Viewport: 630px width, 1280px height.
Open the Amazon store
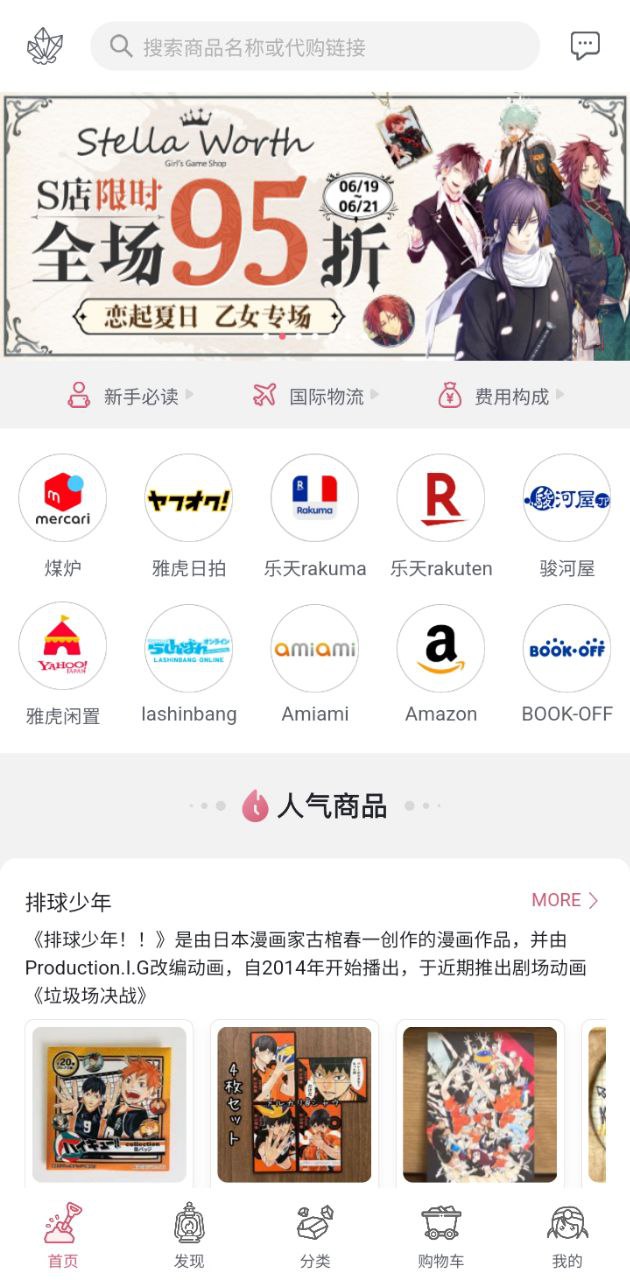[x=441, y=647]
